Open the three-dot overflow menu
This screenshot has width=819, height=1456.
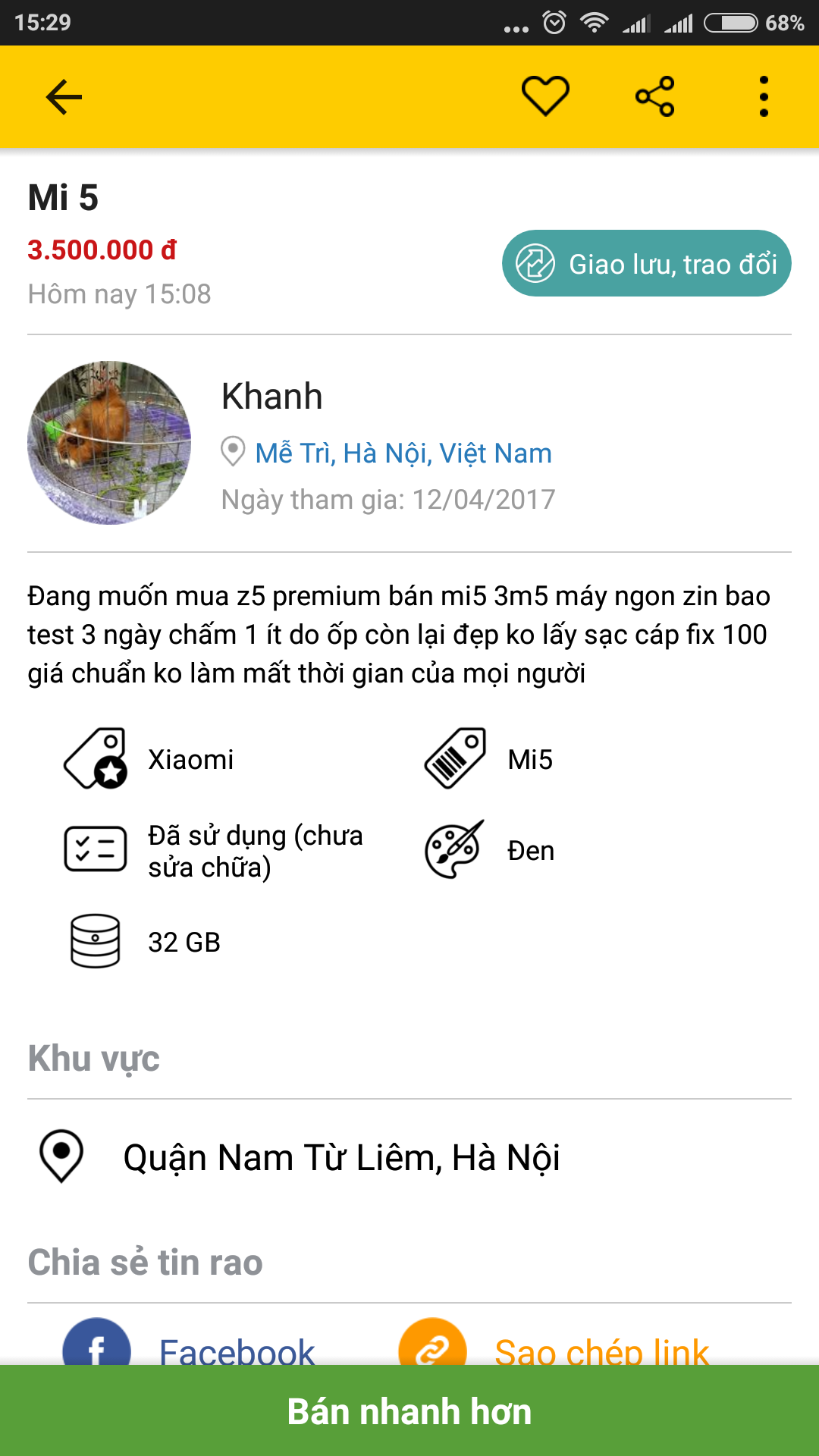click(764, 96)
